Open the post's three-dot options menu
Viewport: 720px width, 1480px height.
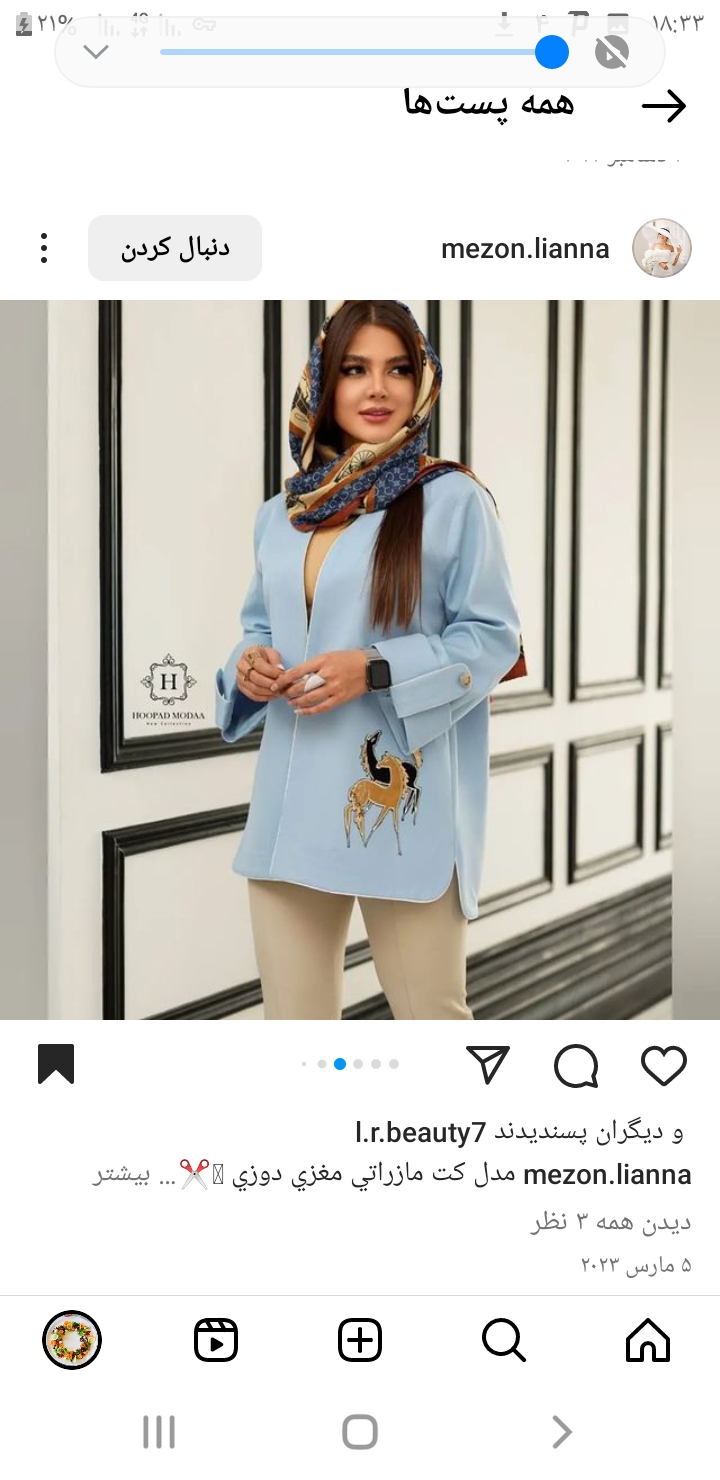tap(44, 248)
